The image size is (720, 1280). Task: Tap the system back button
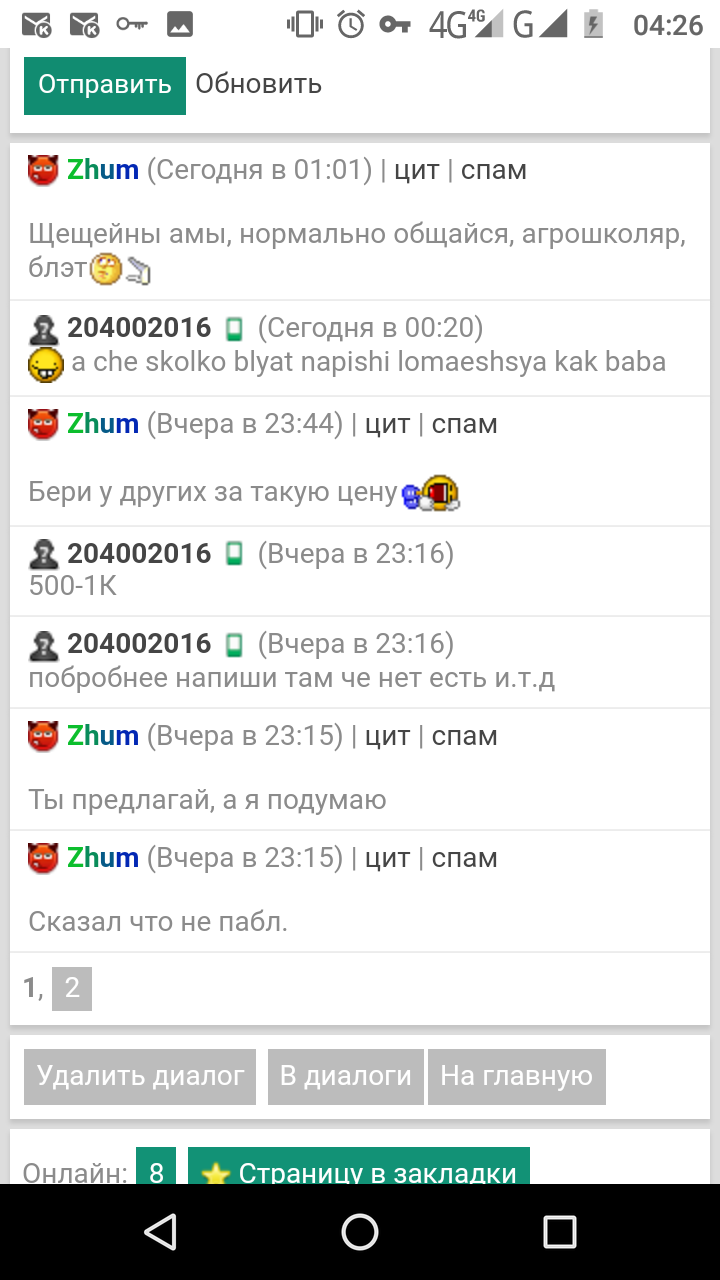point(160,1232)
